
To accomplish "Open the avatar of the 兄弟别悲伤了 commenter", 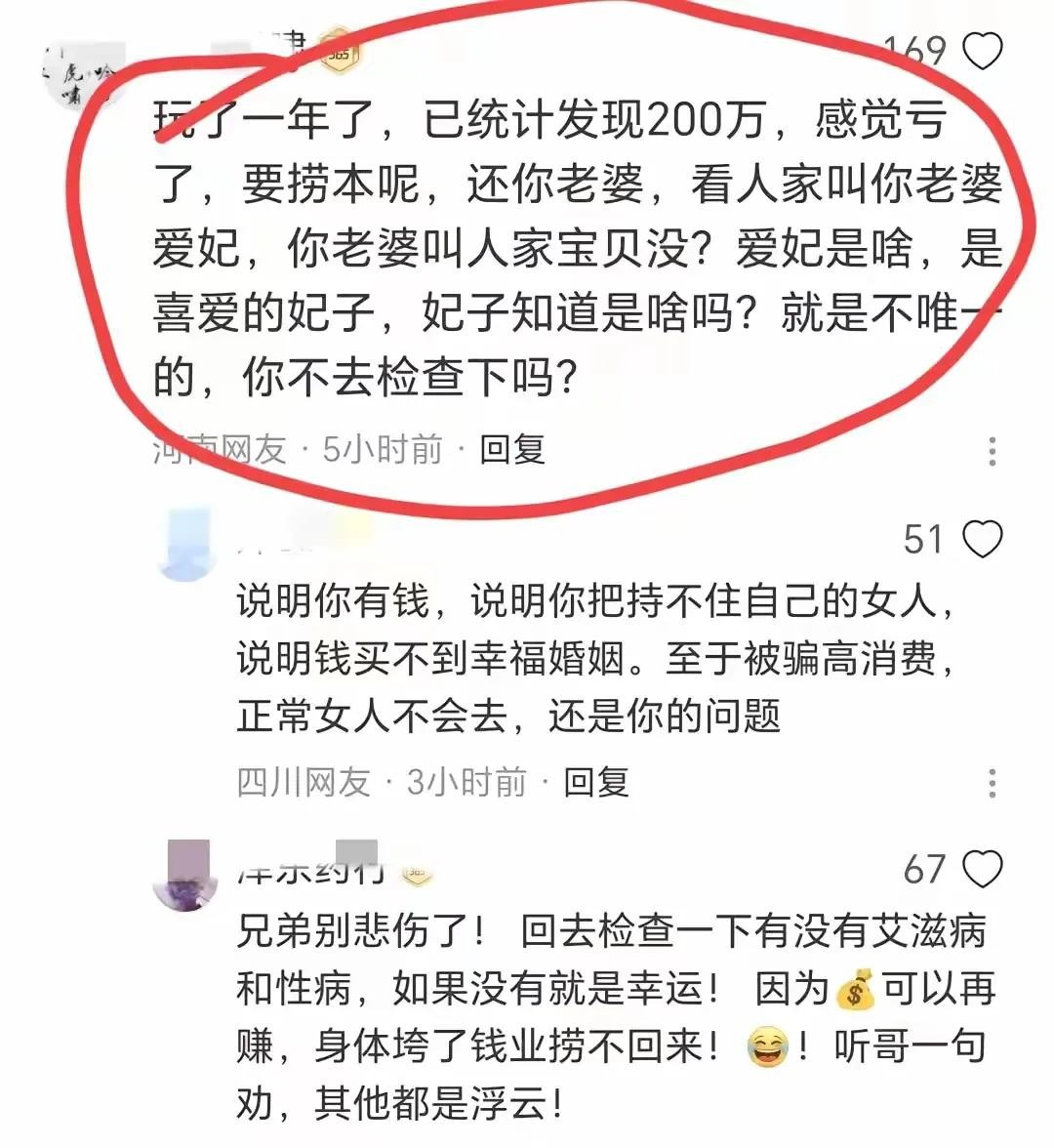I will point(185,875).
